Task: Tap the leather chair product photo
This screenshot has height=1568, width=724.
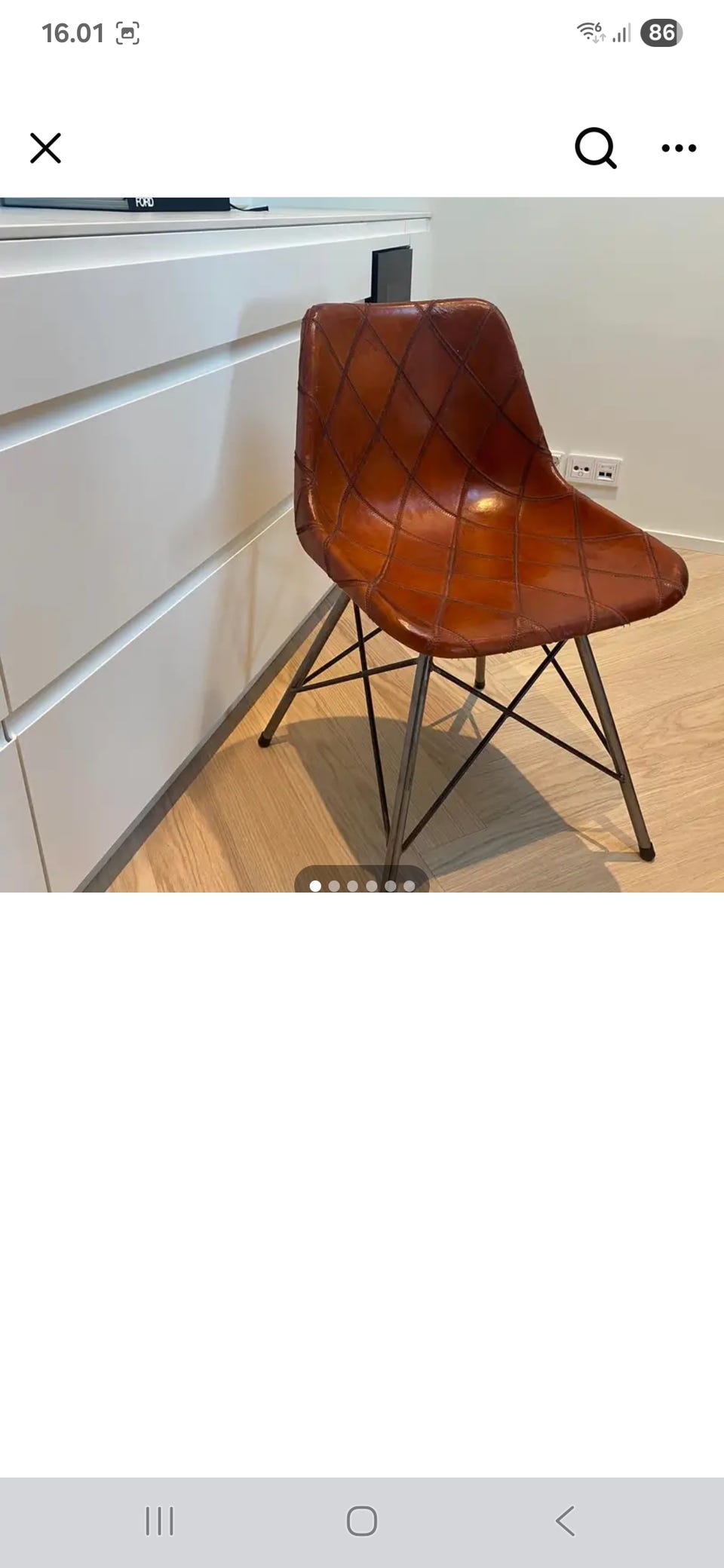Action: [x=362, y=544]
